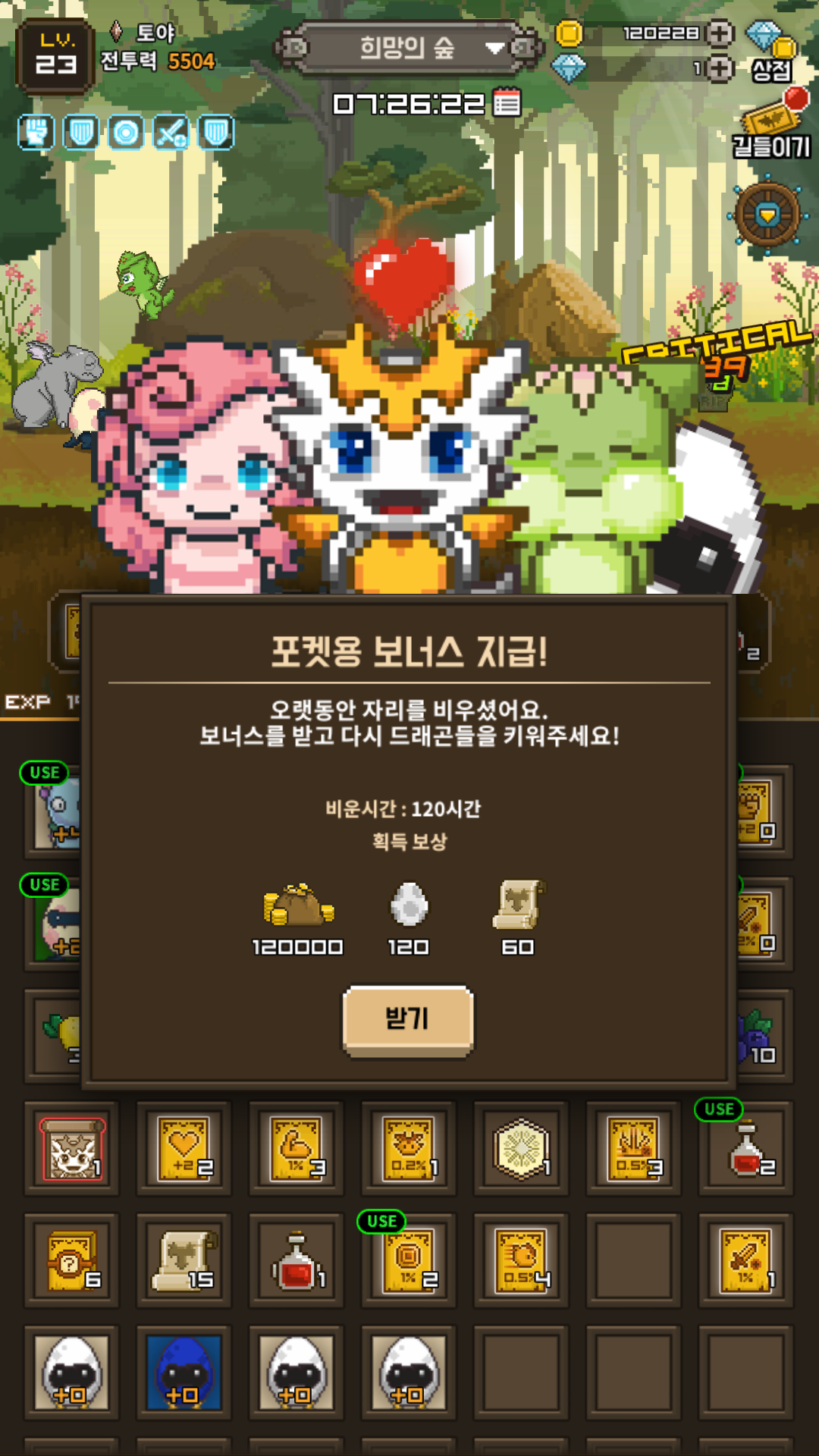819x1456 pixels.
Task: Select the hexagon snowflake item
Action: (x=522, y=1149)
